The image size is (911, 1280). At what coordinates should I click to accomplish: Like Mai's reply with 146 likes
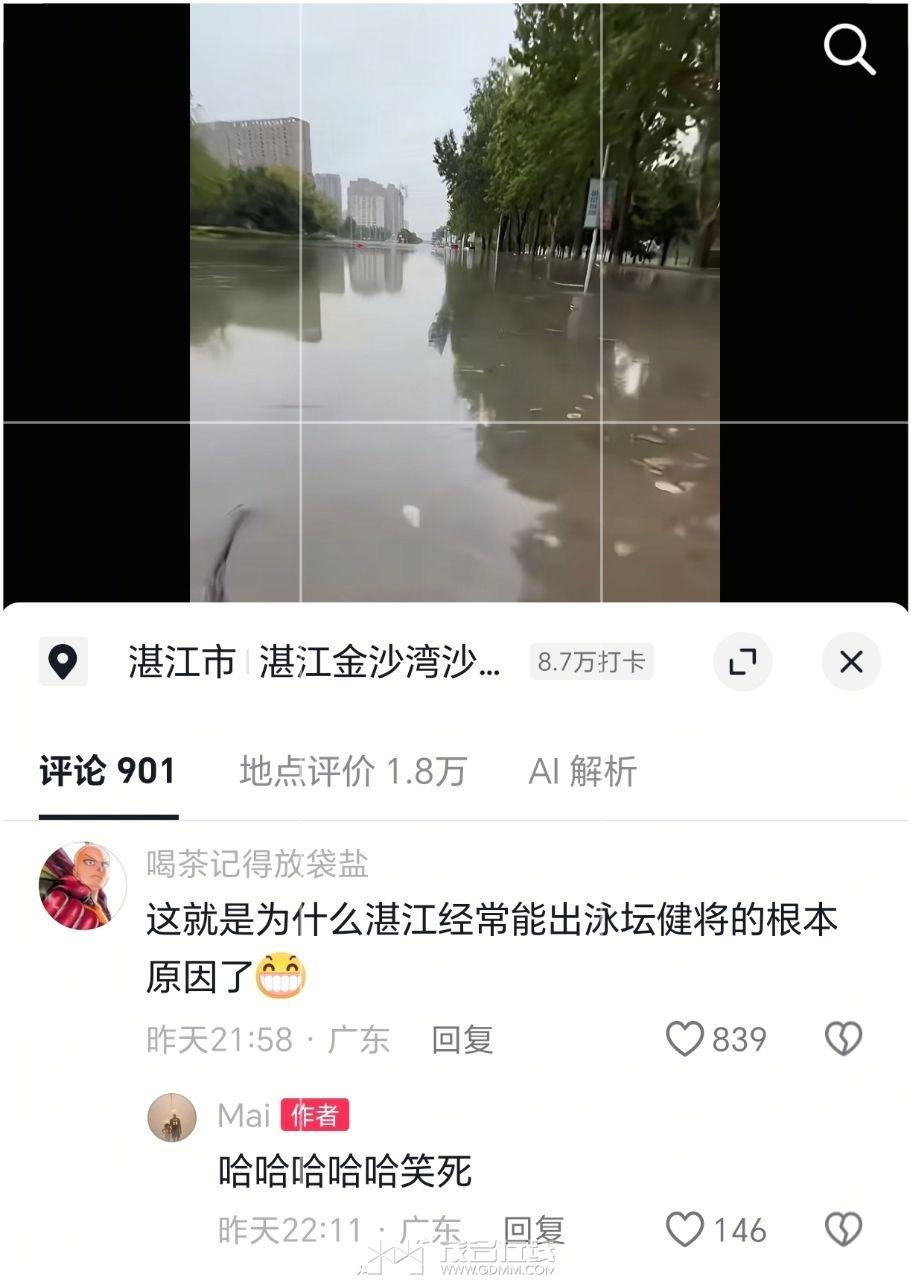coord(685,1230)
